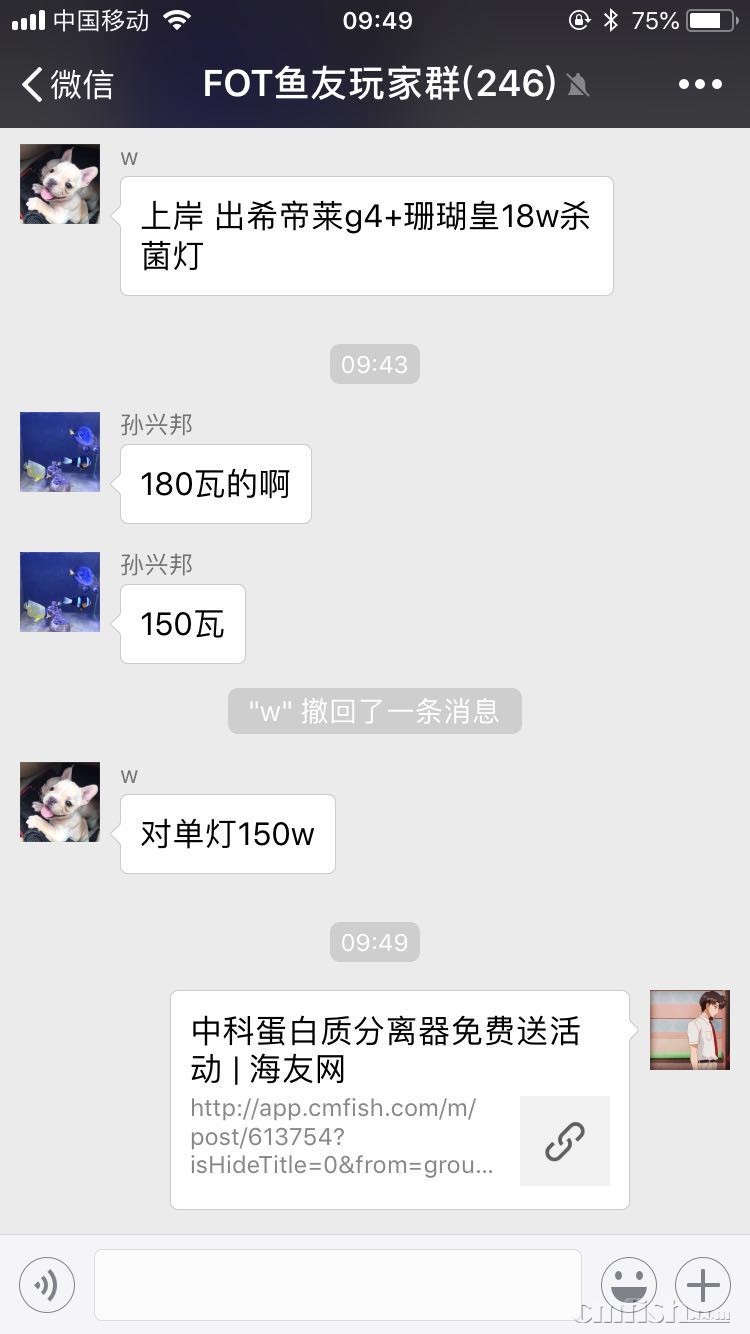Viewport: 750px width, 1334px height.
Task: Open group chat details via three dots
Action: (700, 85)
